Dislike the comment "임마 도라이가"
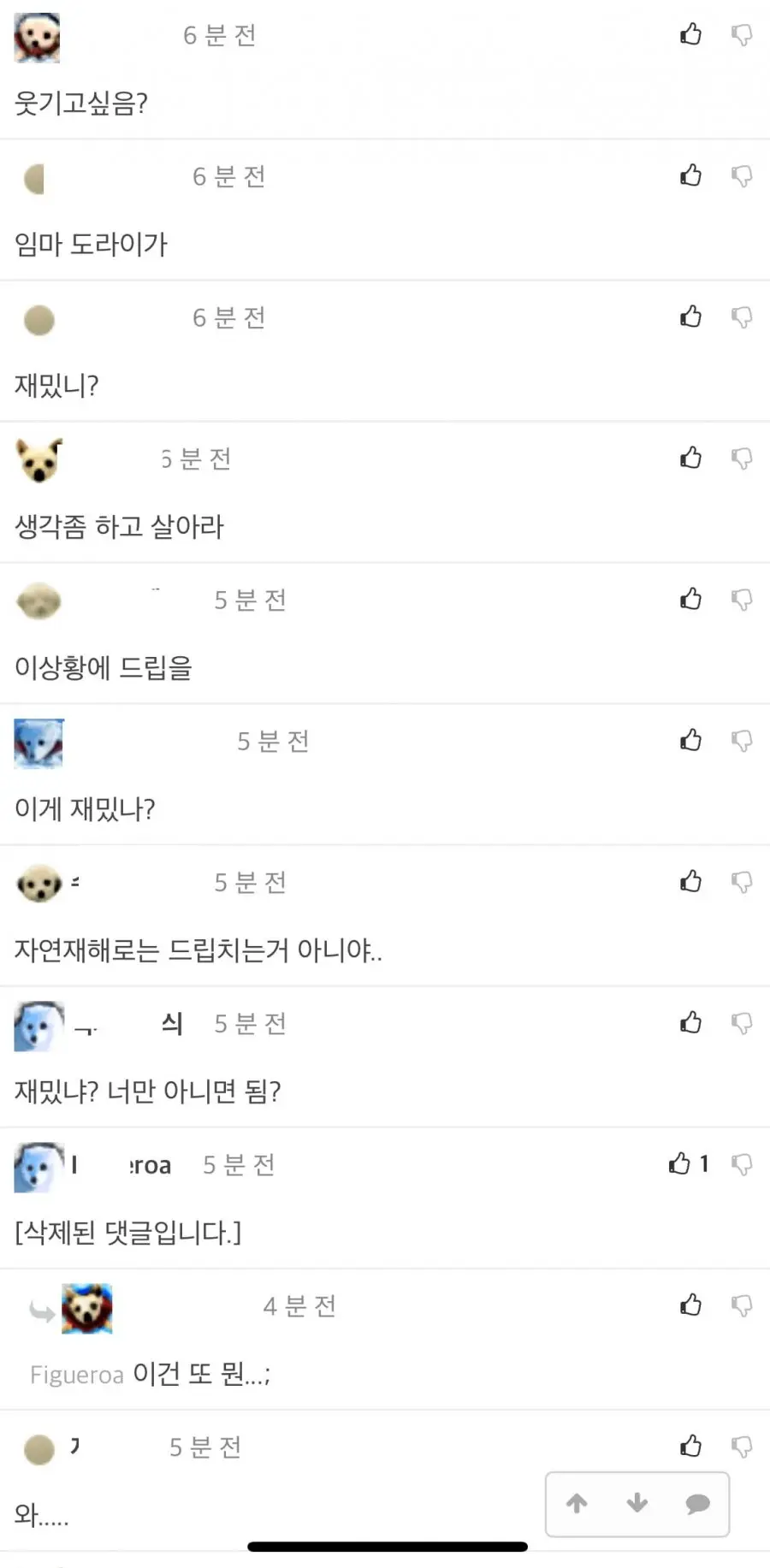The width and height of the screenshot is (770, 1568). click(x=741, y=176)
